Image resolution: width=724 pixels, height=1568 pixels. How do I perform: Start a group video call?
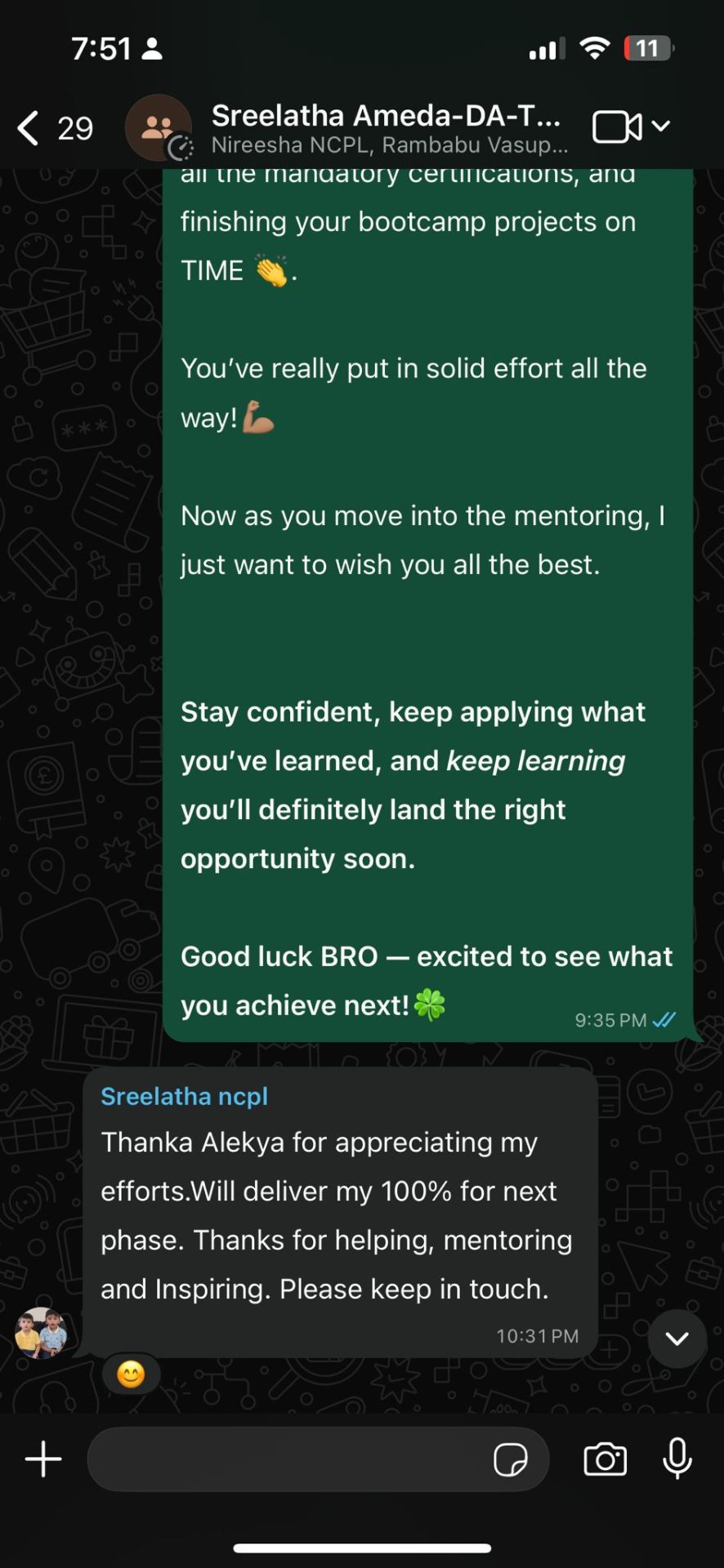pyautogui.click(x=616, y=127)
